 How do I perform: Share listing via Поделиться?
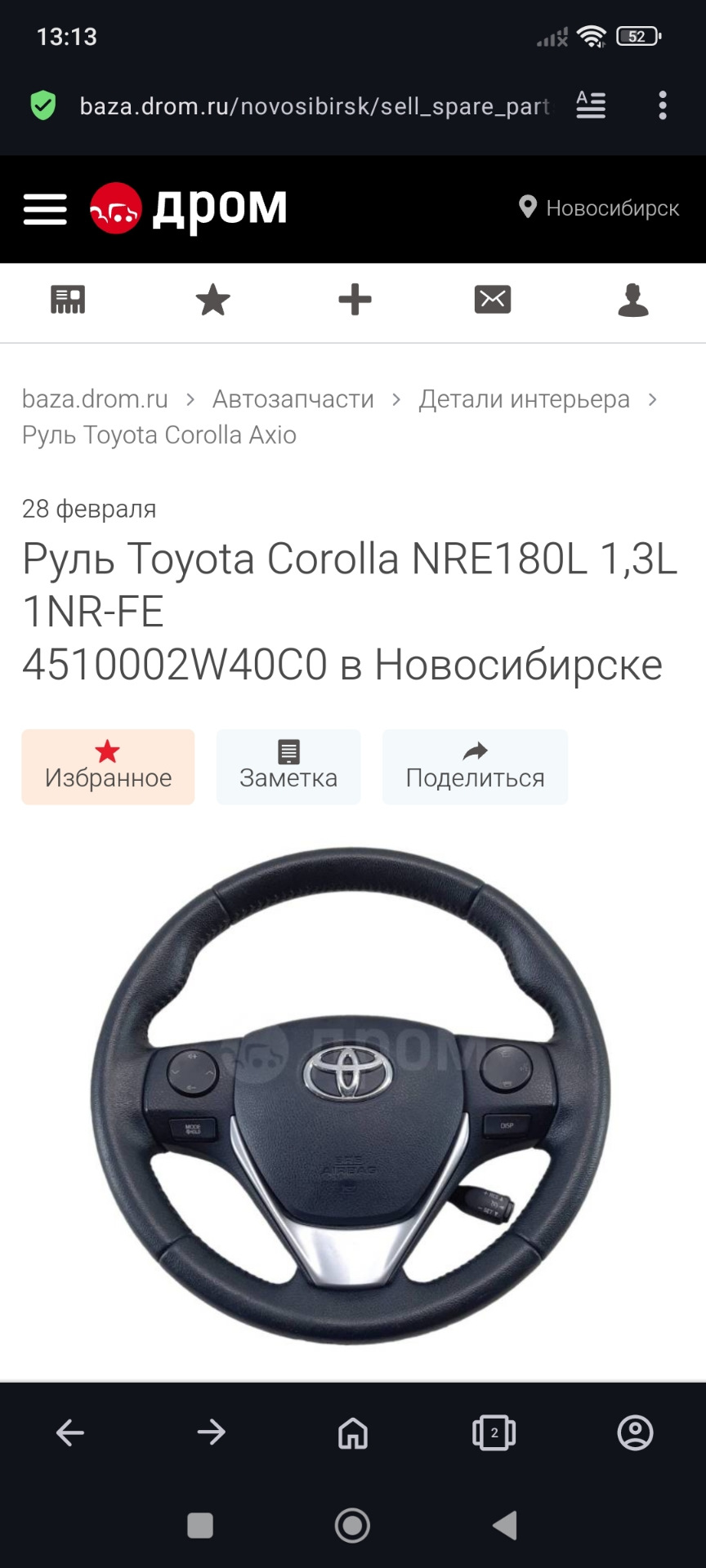(x=475, y=767)
